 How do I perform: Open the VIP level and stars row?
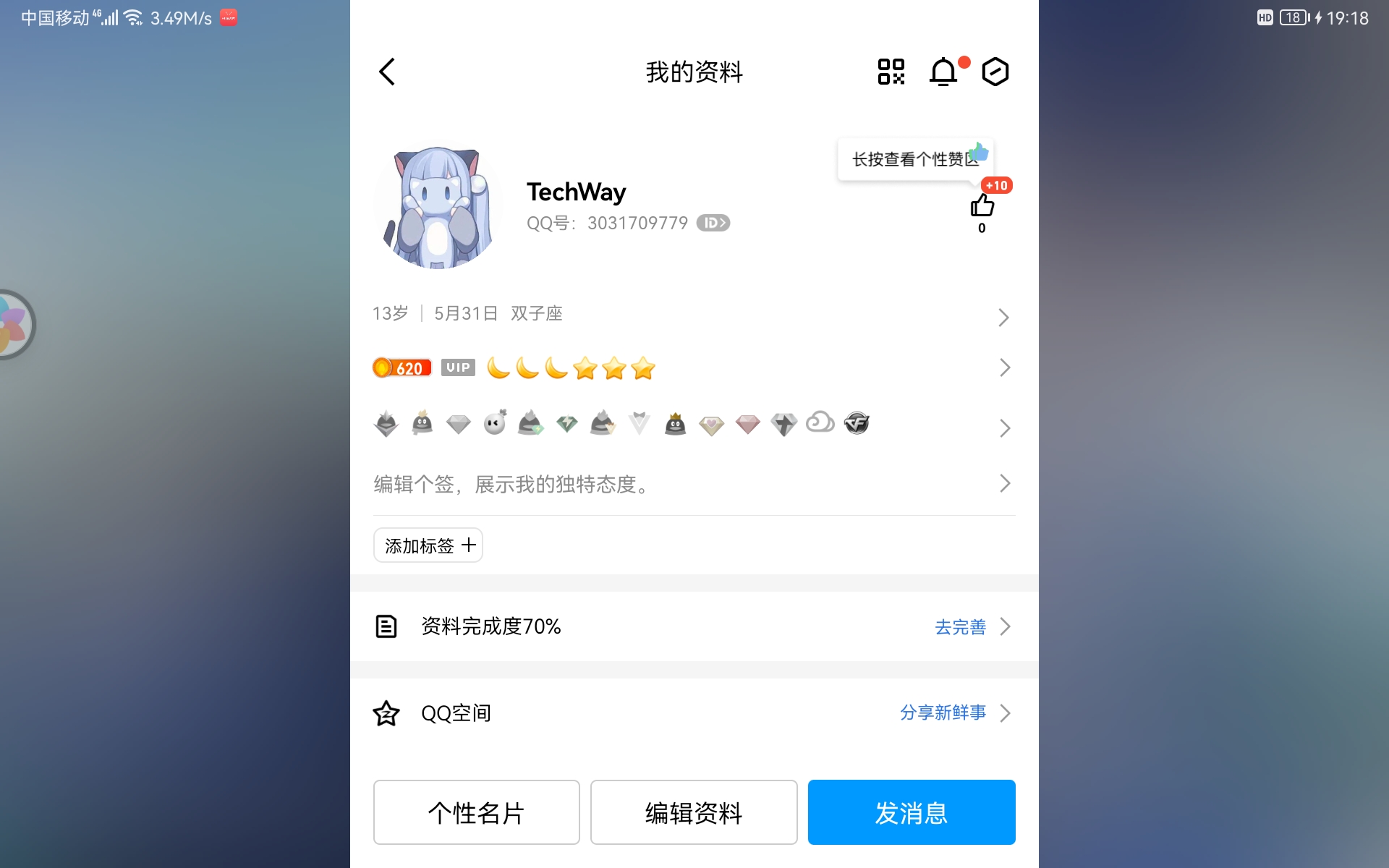(x=693, y=368)
